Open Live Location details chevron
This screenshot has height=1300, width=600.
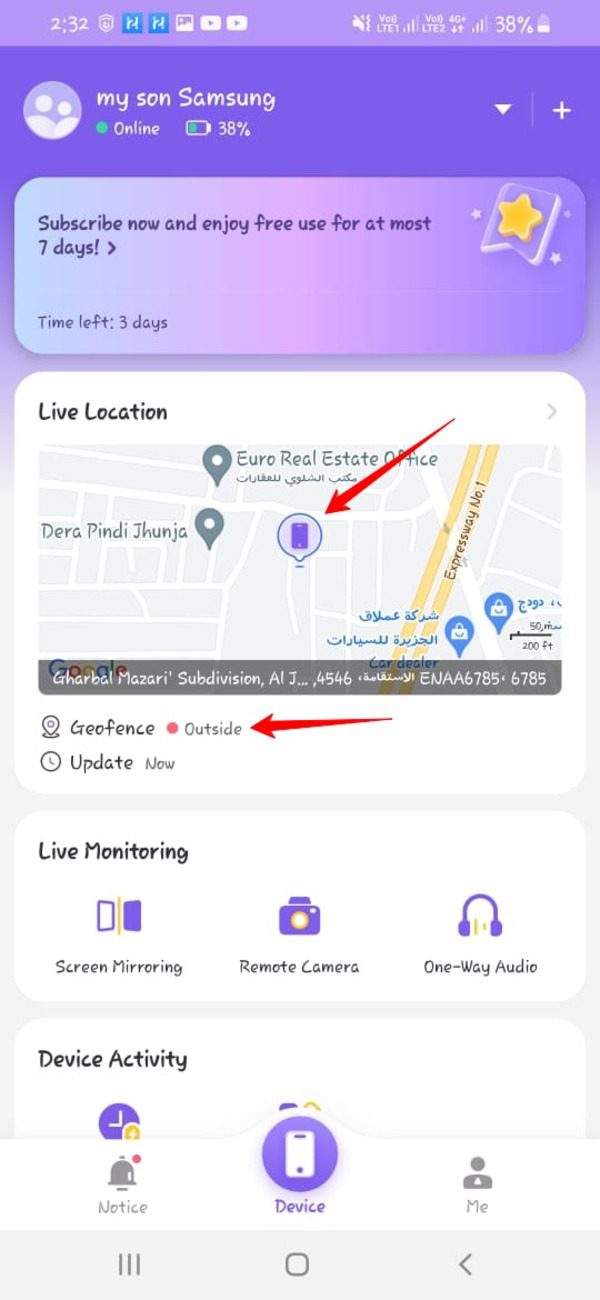552,412
